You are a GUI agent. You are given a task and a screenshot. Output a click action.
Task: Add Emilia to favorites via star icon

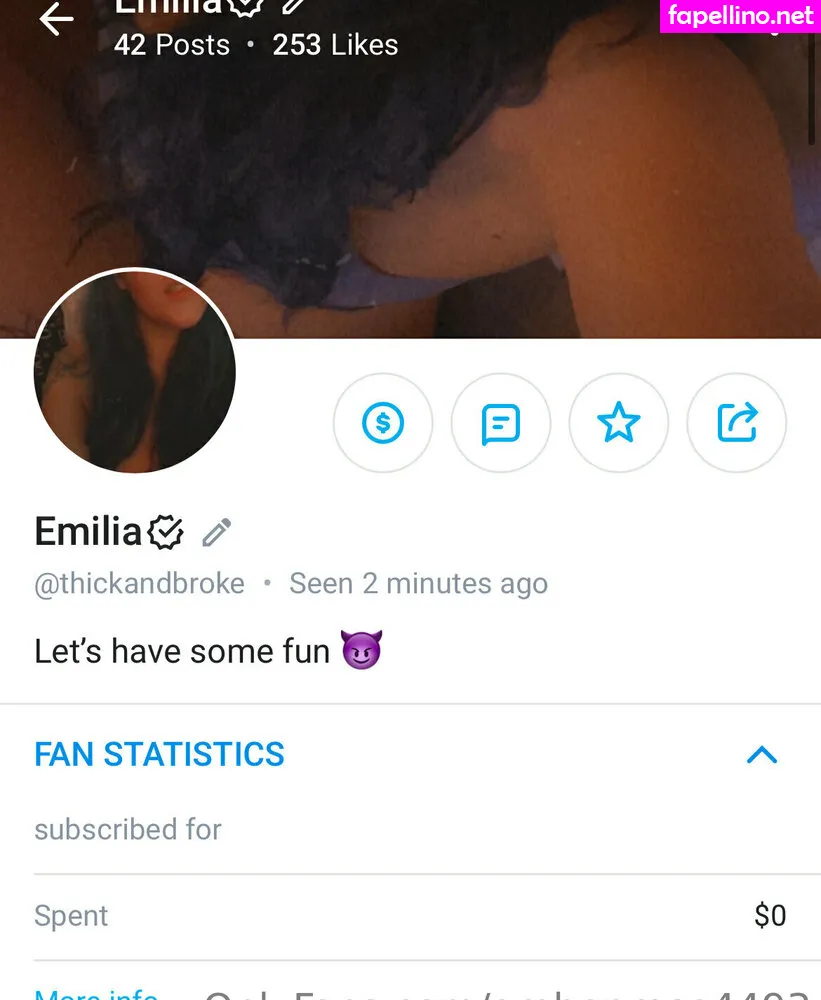(619, 422)
